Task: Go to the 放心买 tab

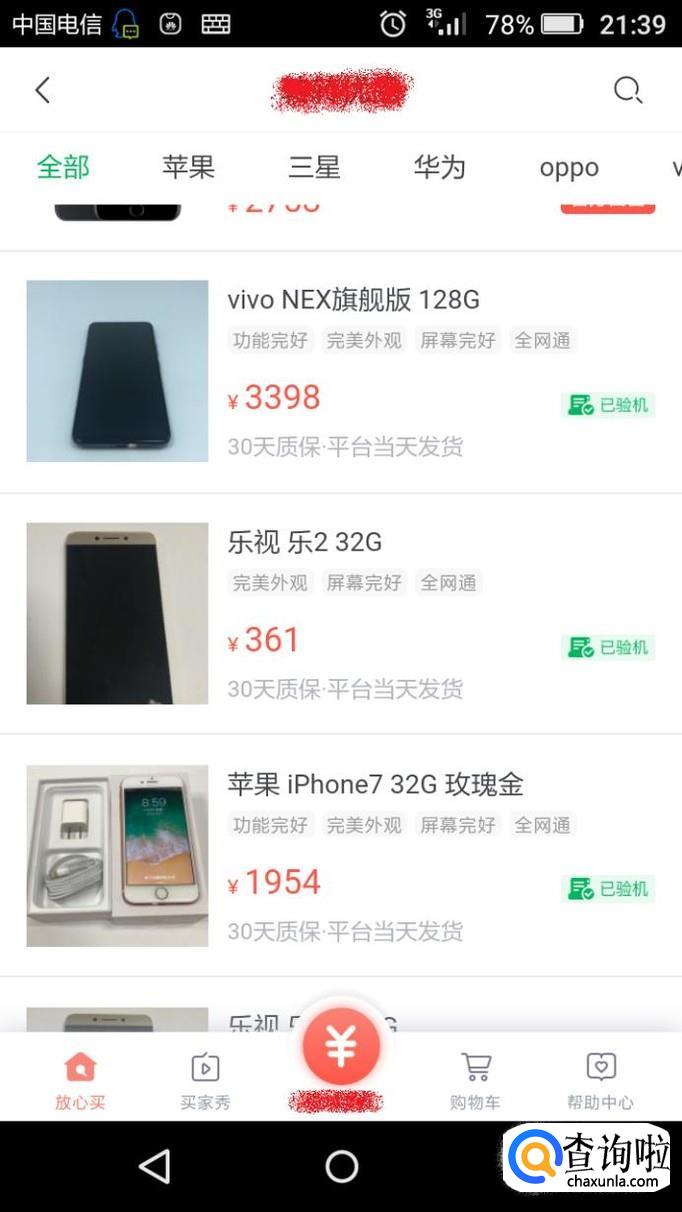Action: 80,1080
